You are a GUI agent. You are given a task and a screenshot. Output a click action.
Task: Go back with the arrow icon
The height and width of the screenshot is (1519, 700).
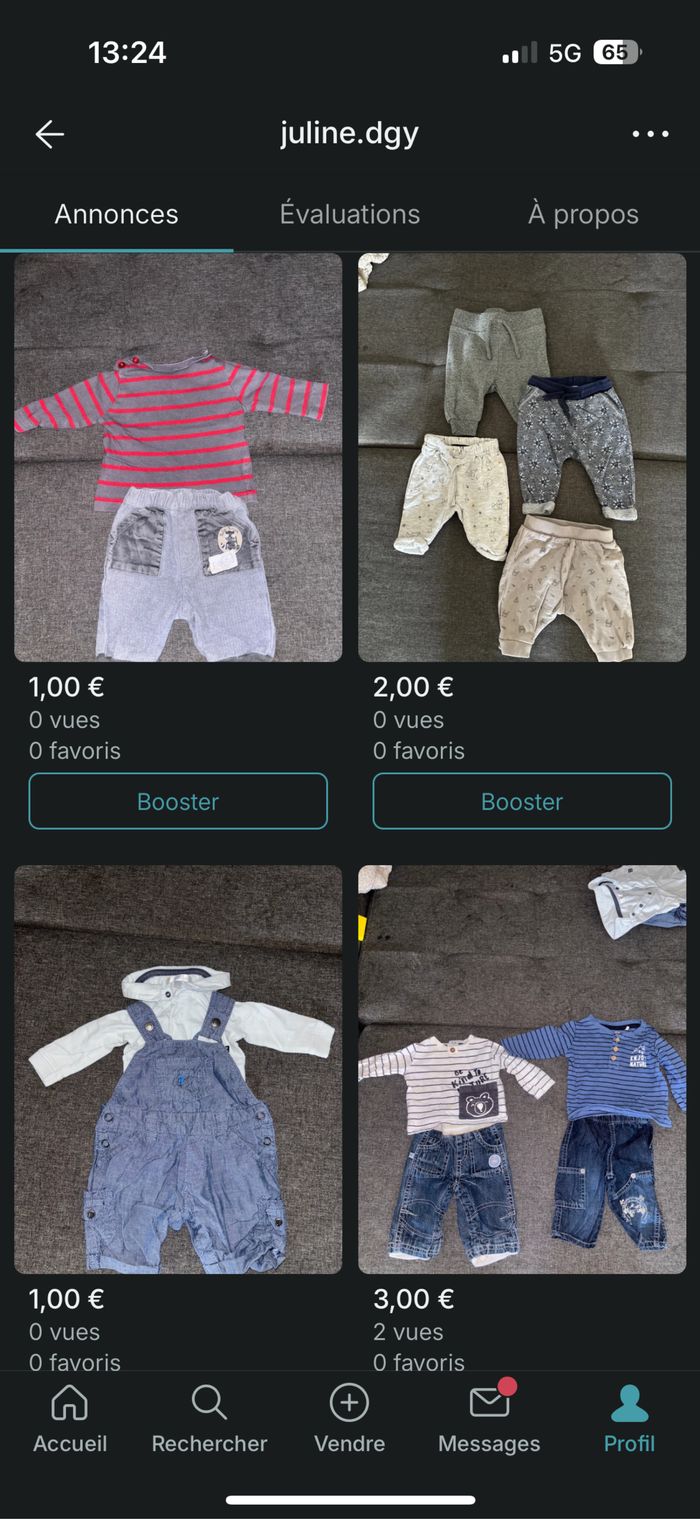(x=49, y=134)
